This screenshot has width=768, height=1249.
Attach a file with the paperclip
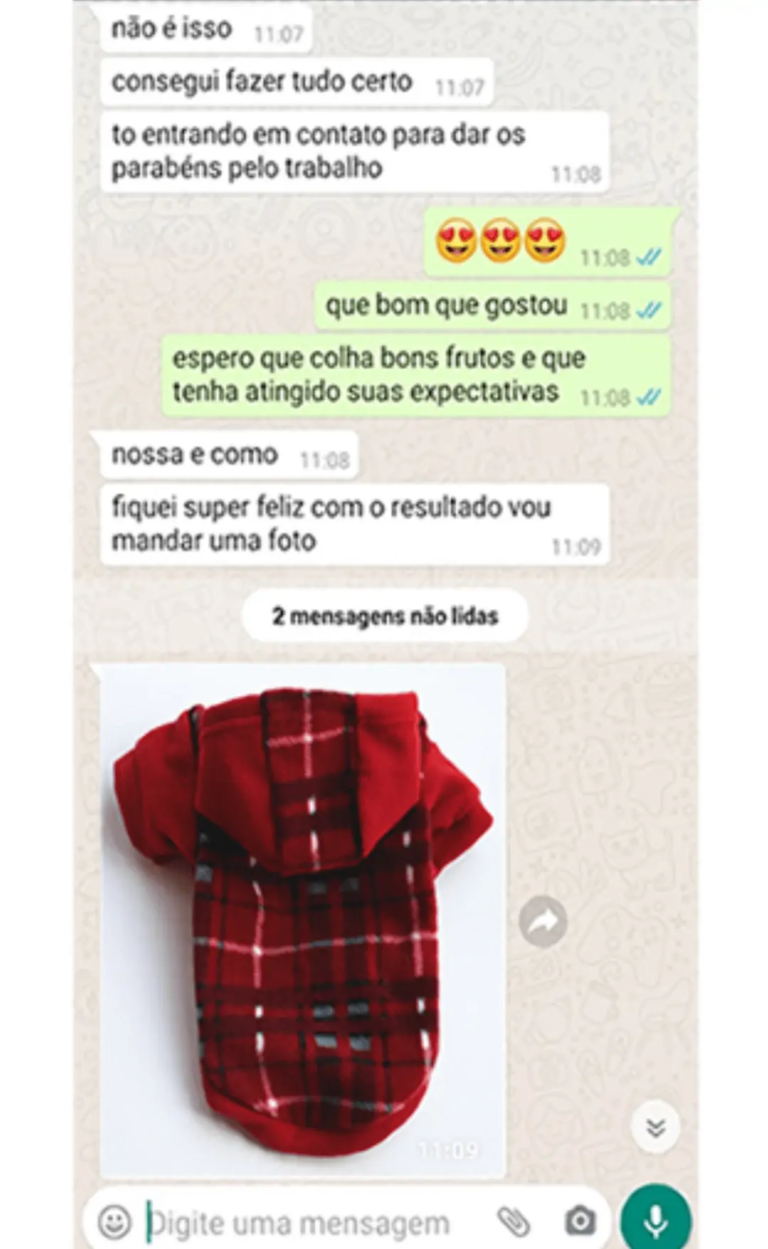pyautogui.click(x=514, y=1221)
